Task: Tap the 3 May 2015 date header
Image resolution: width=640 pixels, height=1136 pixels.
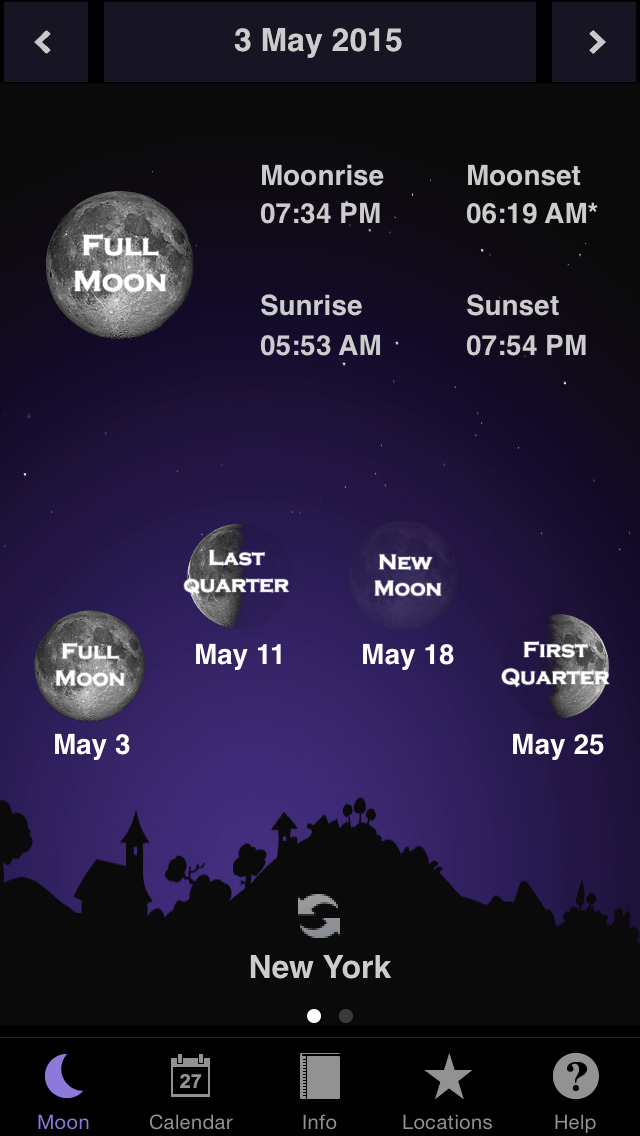Action: pyautogui.click(x=318, y=42)
